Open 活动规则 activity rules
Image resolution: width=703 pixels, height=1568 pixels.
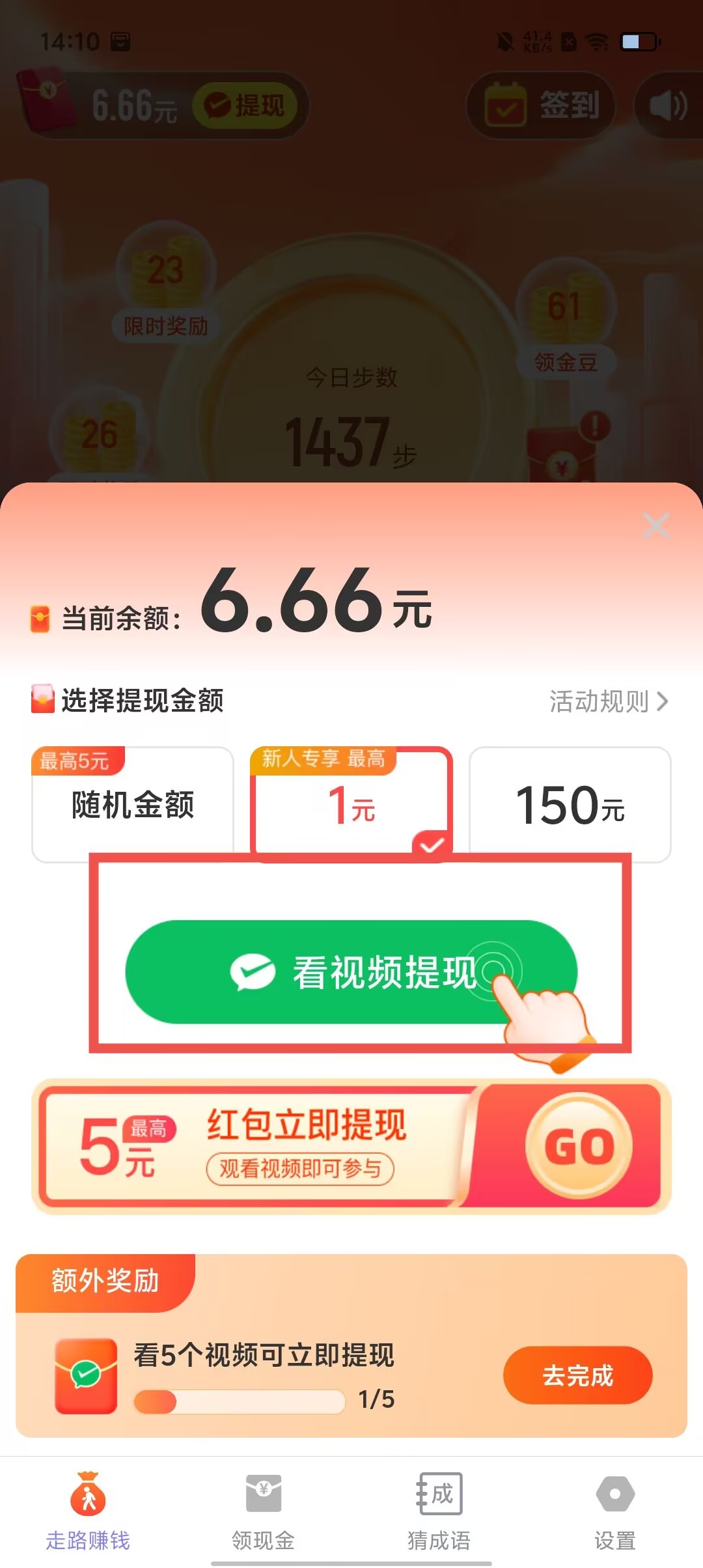click(608, 701)
